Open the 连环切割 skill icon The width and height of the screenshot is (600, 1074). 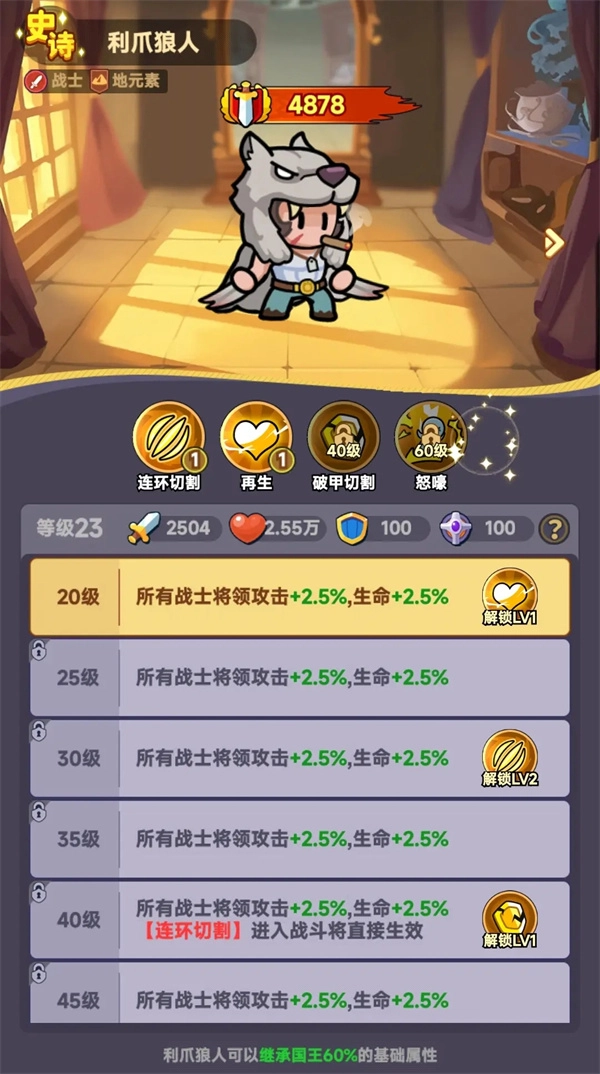pos(168,437)
